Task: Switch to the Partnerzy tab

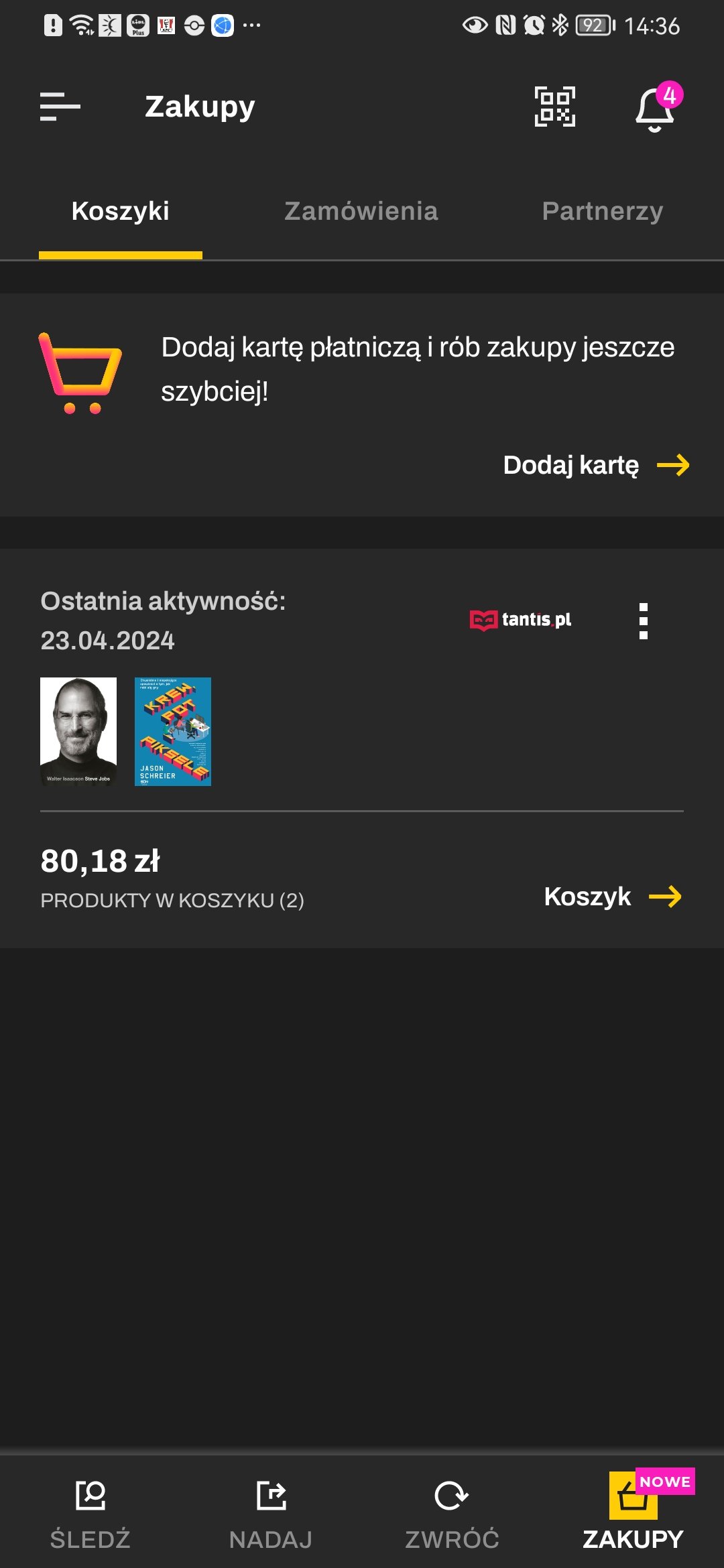Action: (x=603, y=211)
